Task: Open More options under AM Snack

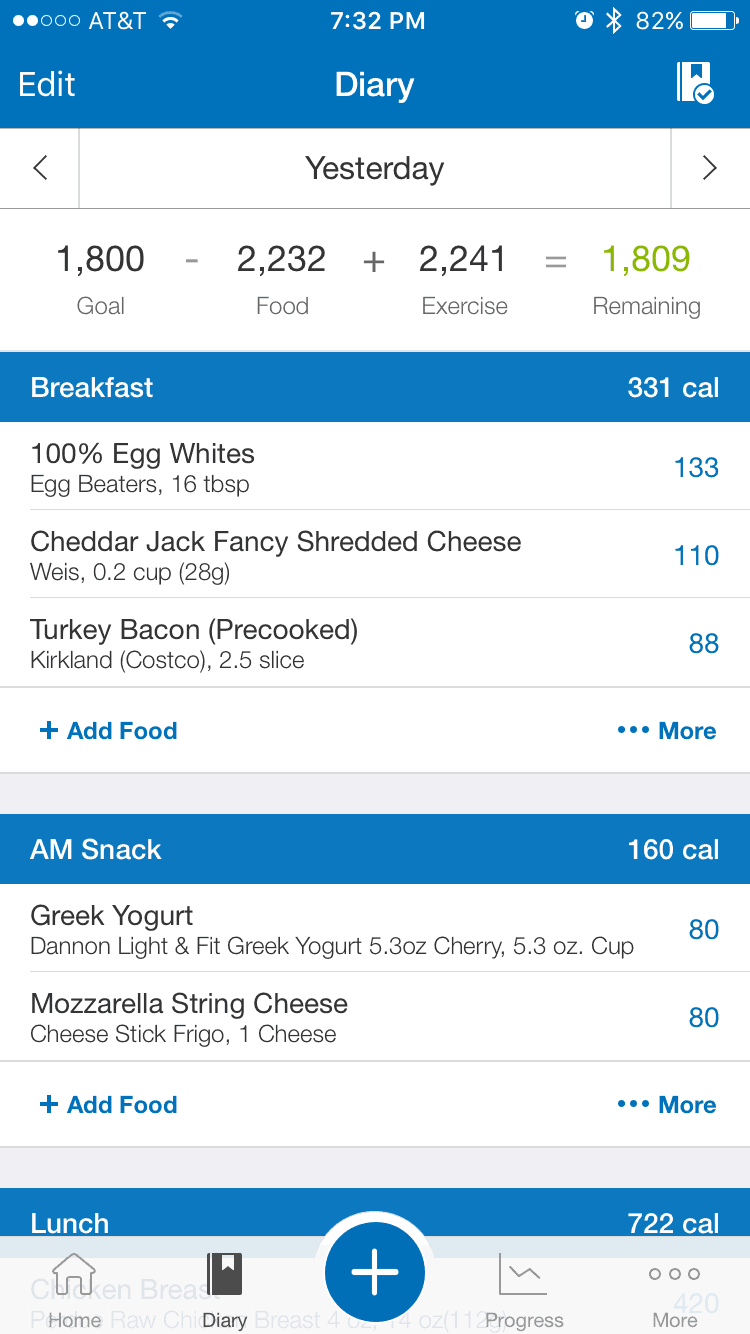Action: click(667, 1105)
